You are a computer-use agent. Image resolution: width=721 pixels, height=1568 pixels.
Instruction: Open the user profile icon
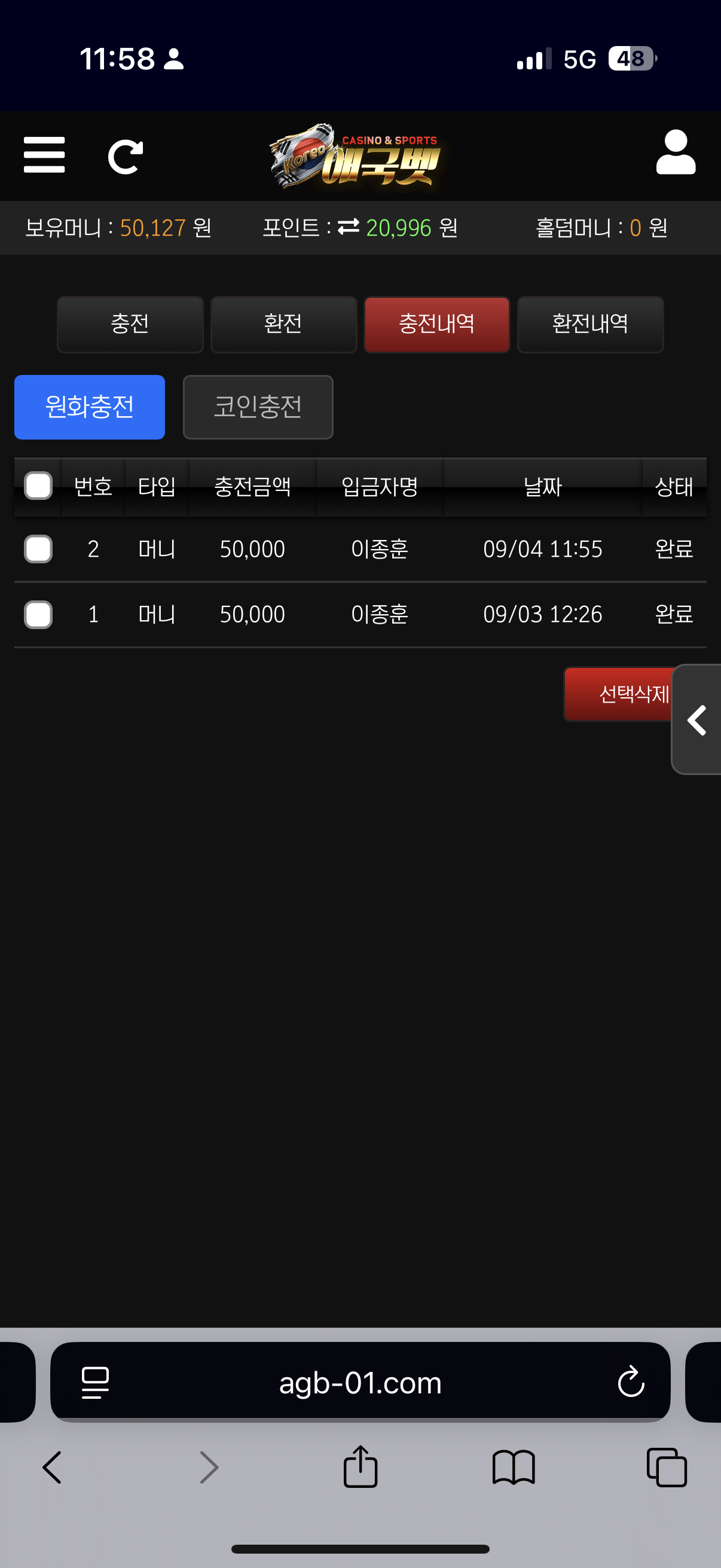(x=676, y=151)
